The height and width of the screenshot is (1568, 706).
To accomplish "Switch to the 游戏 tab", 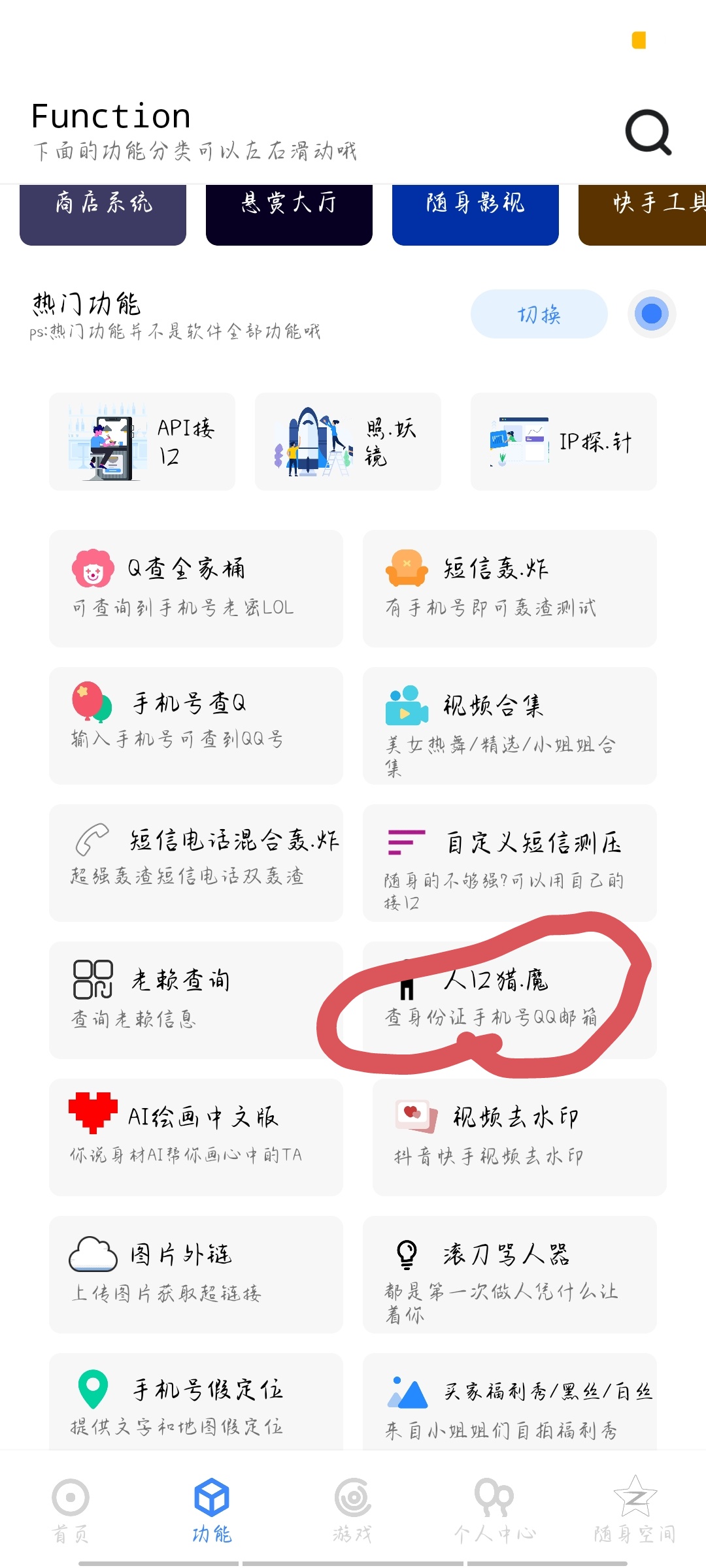I will click(x=353, y=1511).
